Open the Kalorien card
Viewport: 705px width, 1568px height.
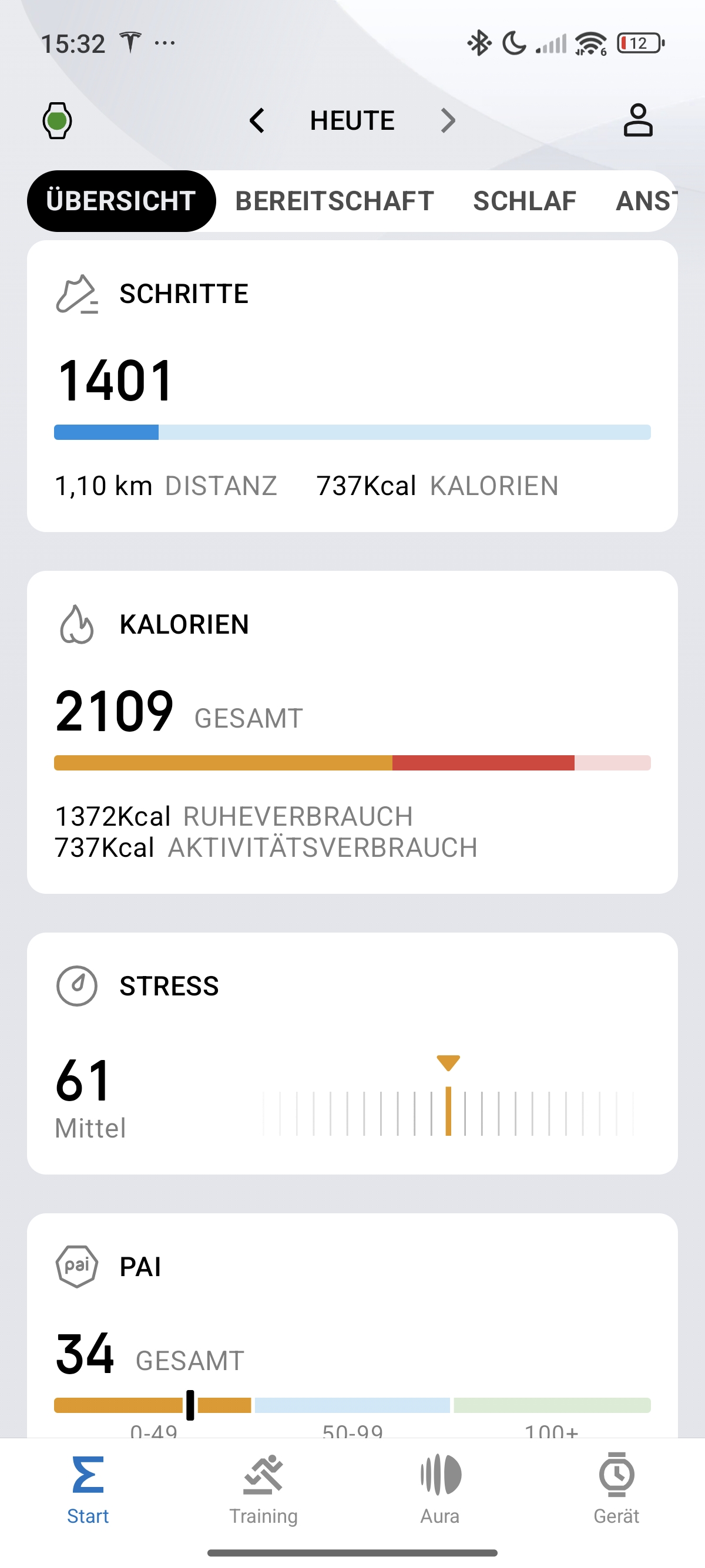pyautogui.click(x=352, y=732)
